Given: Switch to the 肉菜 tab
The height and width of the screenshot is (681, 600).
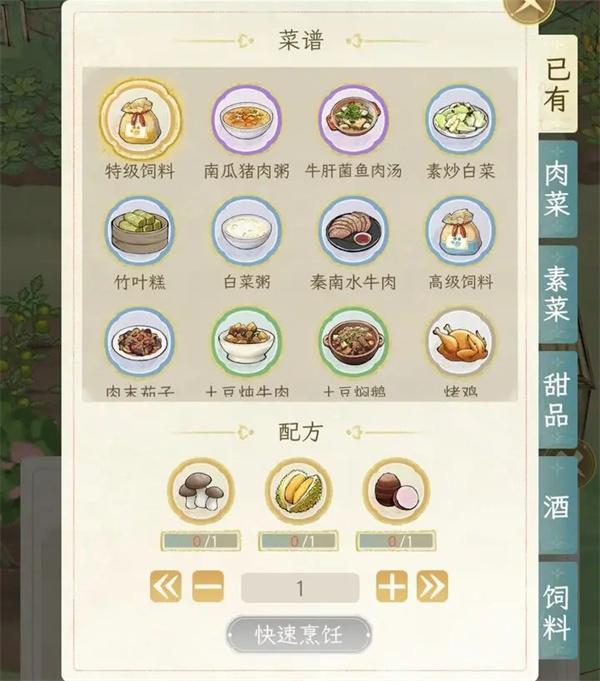Looking at the screenshot, I should coord(556,190).
